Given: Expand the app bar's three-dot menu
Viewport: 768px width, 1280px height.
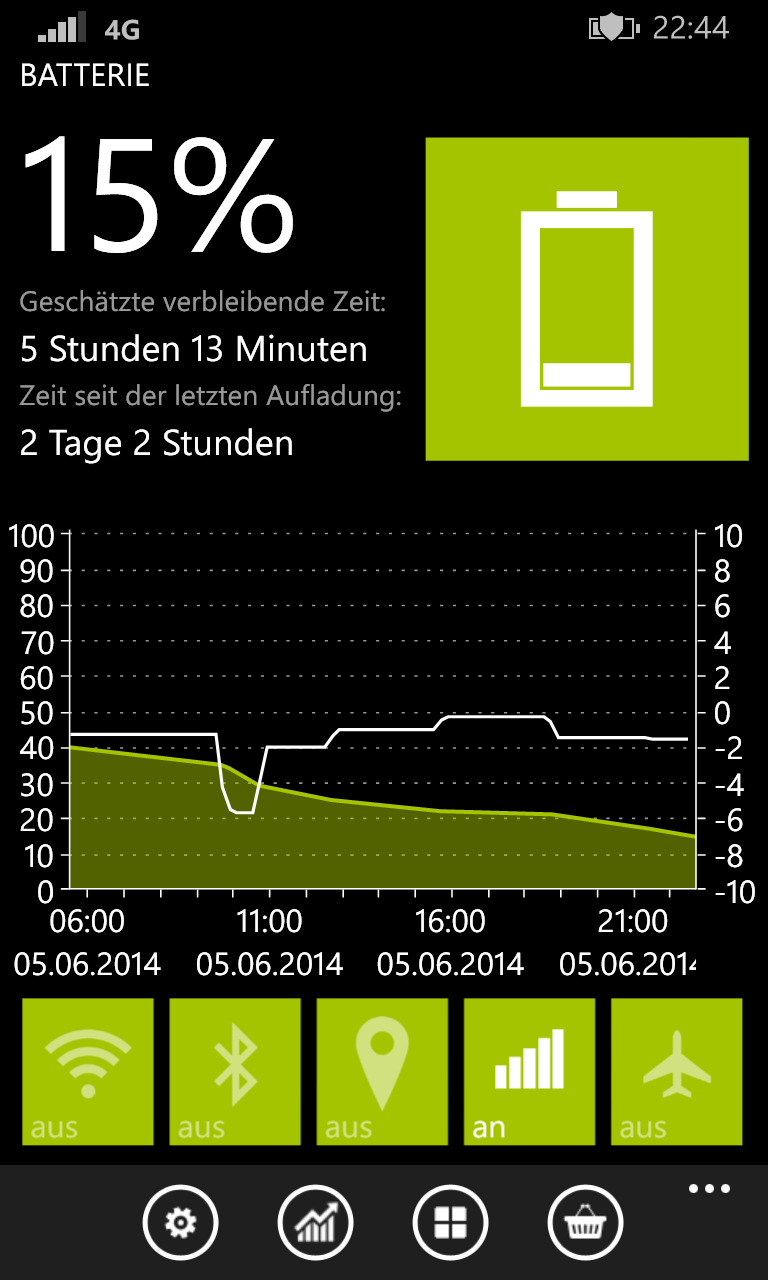Looking at the screenshot, I should [709, 1189].
